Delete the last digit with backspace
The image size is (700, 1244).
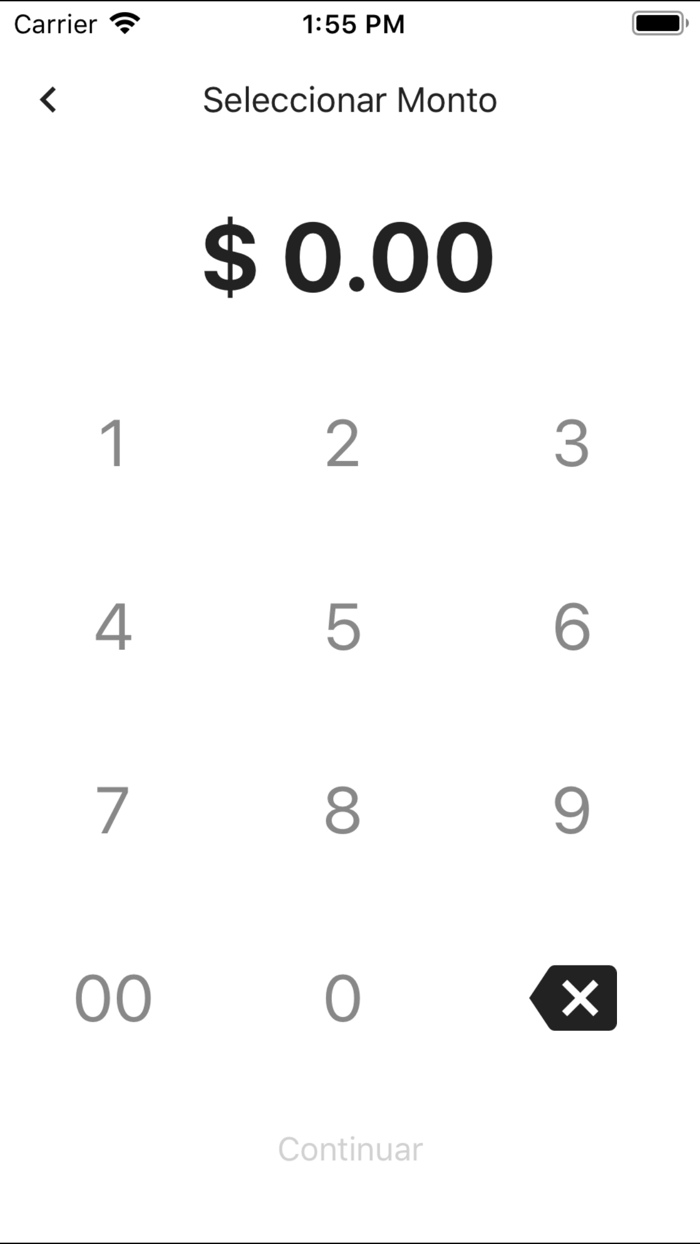tap(574, 998)
